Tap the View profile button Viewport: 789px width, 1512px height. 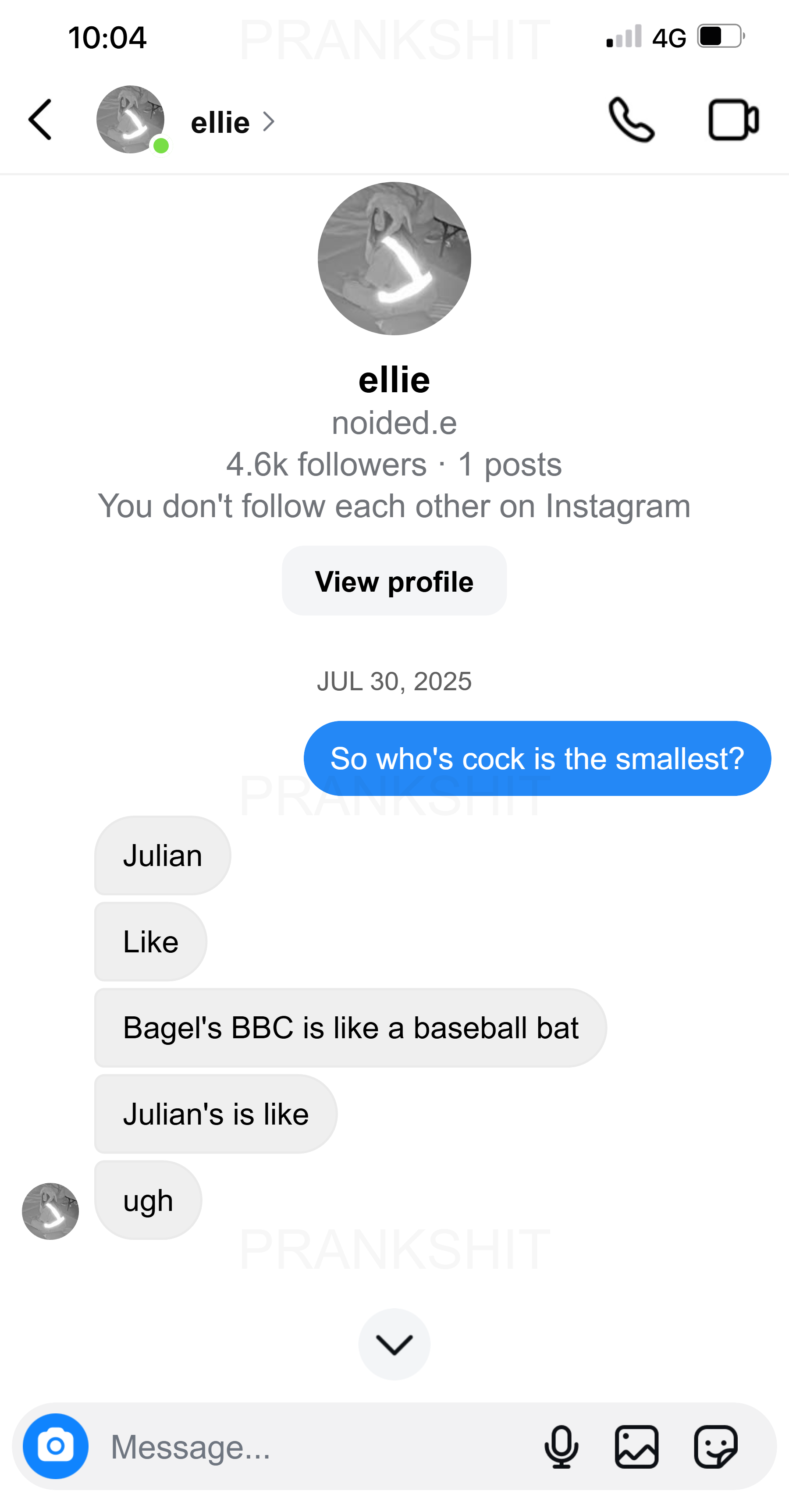[x=394, y=581]
